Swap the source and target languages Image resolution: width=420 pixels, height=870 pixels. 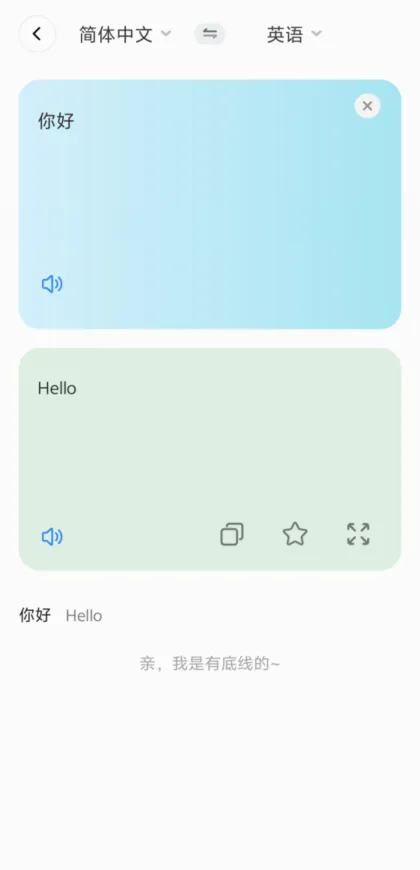coord(210,34)
